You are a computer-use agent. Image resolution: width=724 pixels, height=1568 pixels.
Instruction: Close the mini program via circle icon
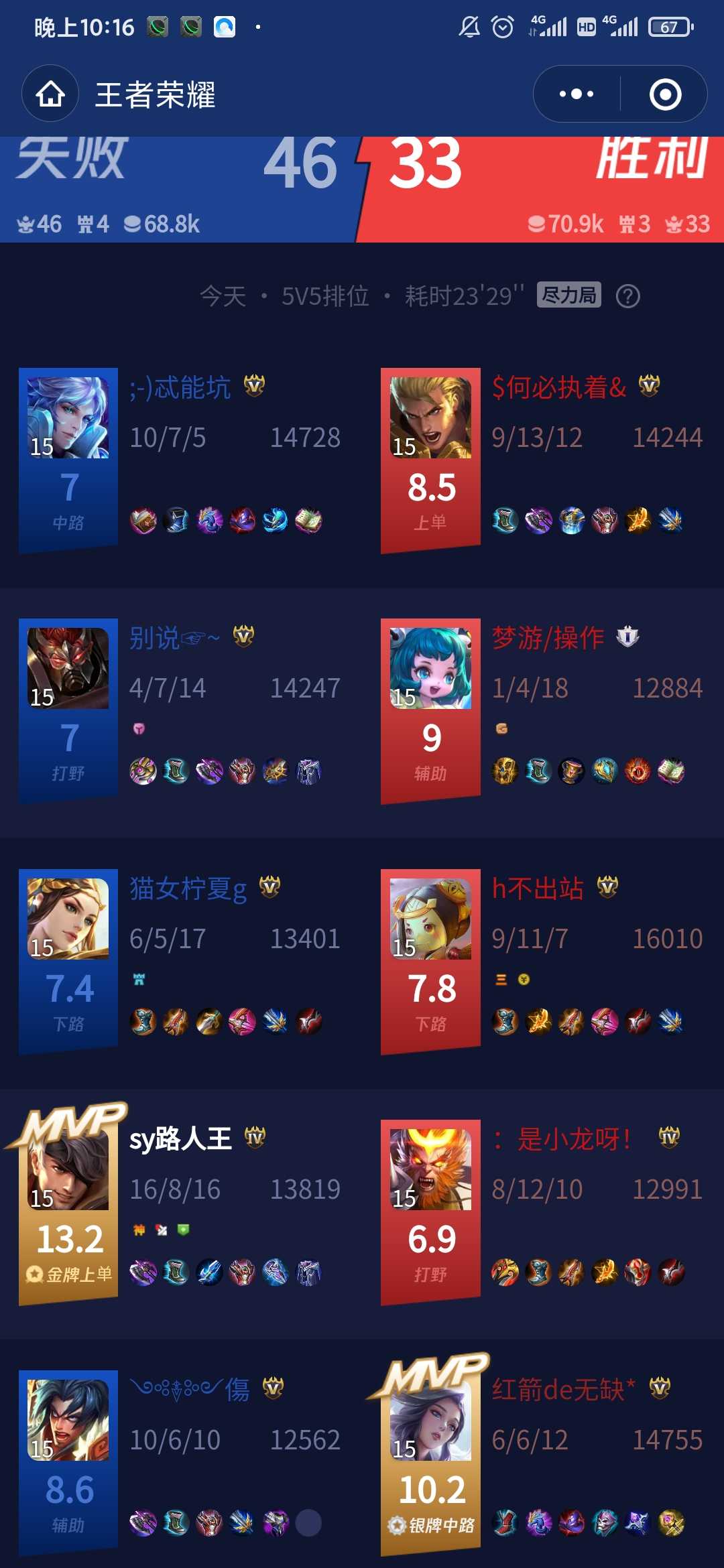click(665, 94)
